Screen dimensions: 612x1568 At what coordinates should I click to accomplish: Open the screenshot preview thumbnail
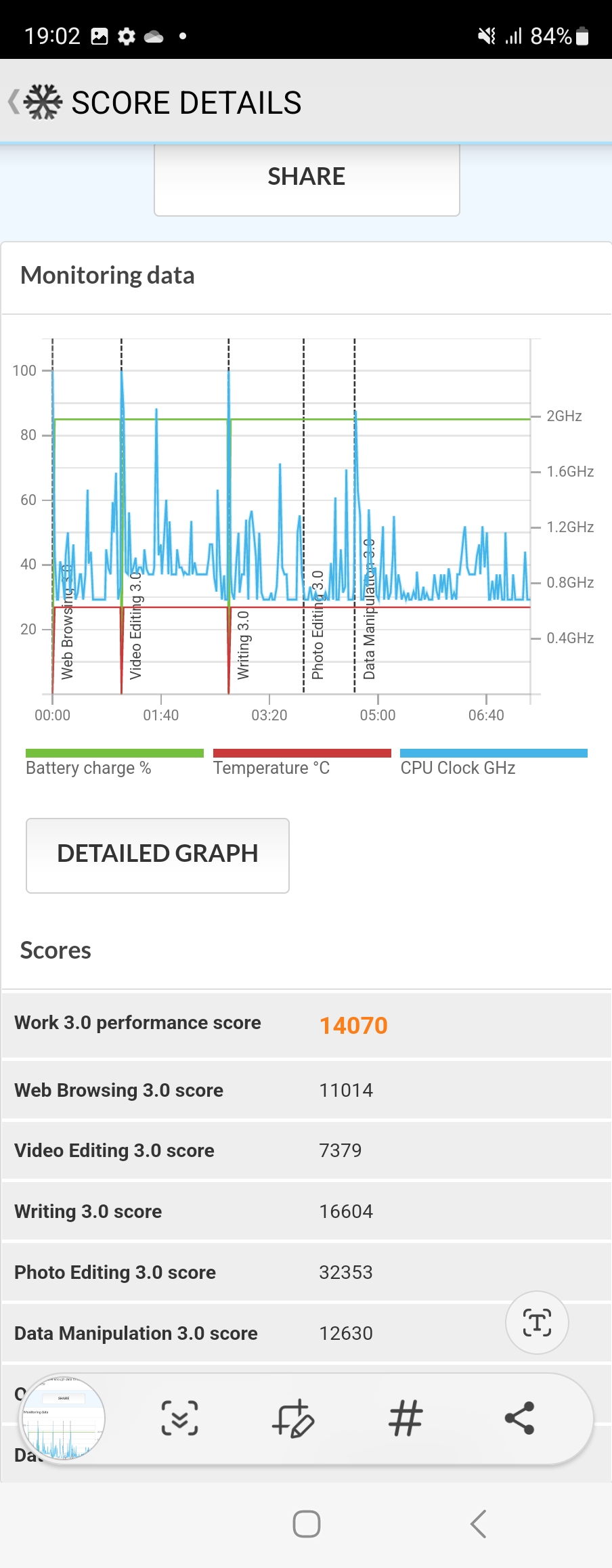(x=64, y=1418)
